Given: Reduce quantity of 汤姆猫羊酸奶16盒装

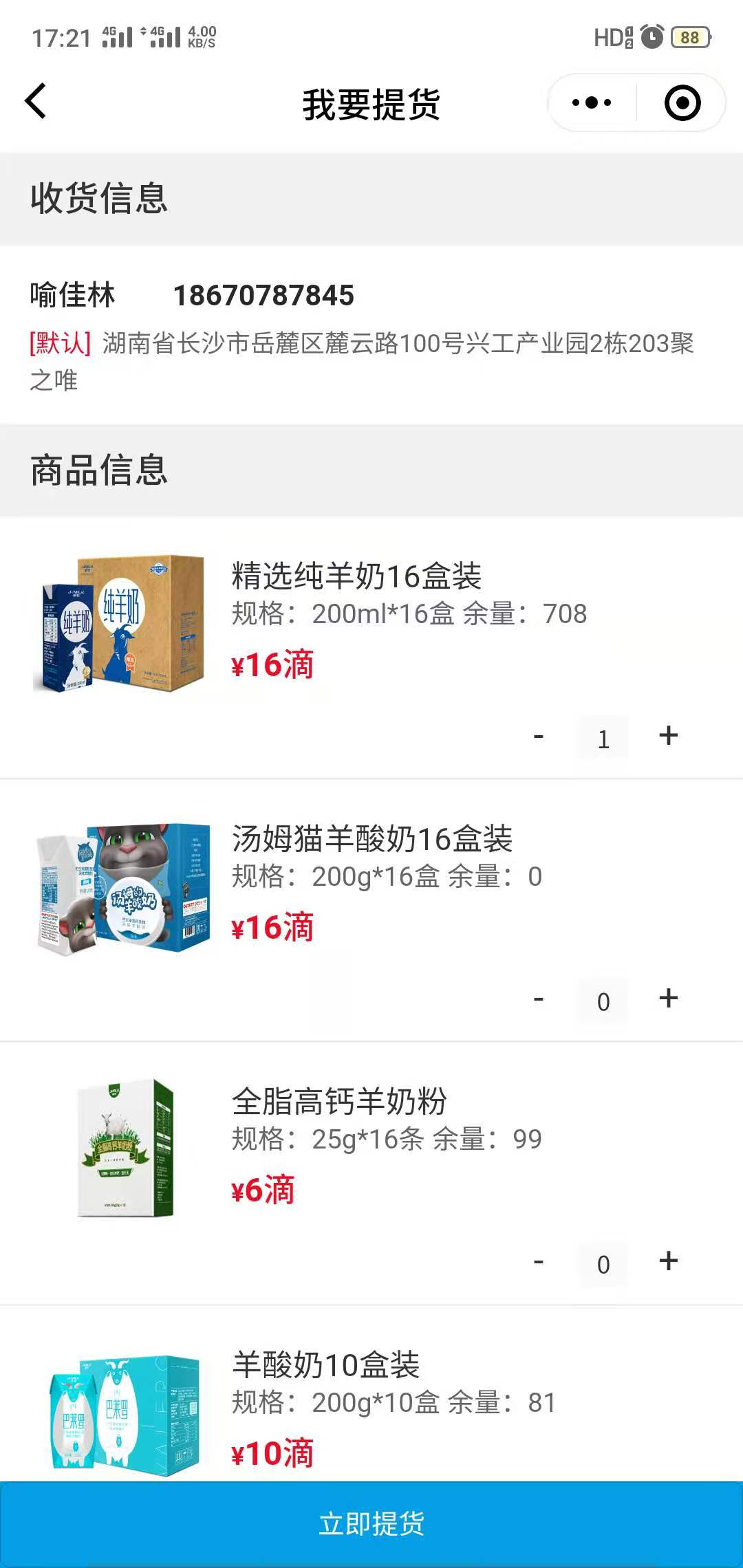Looking at the screenshot, I should point(539,1000).
